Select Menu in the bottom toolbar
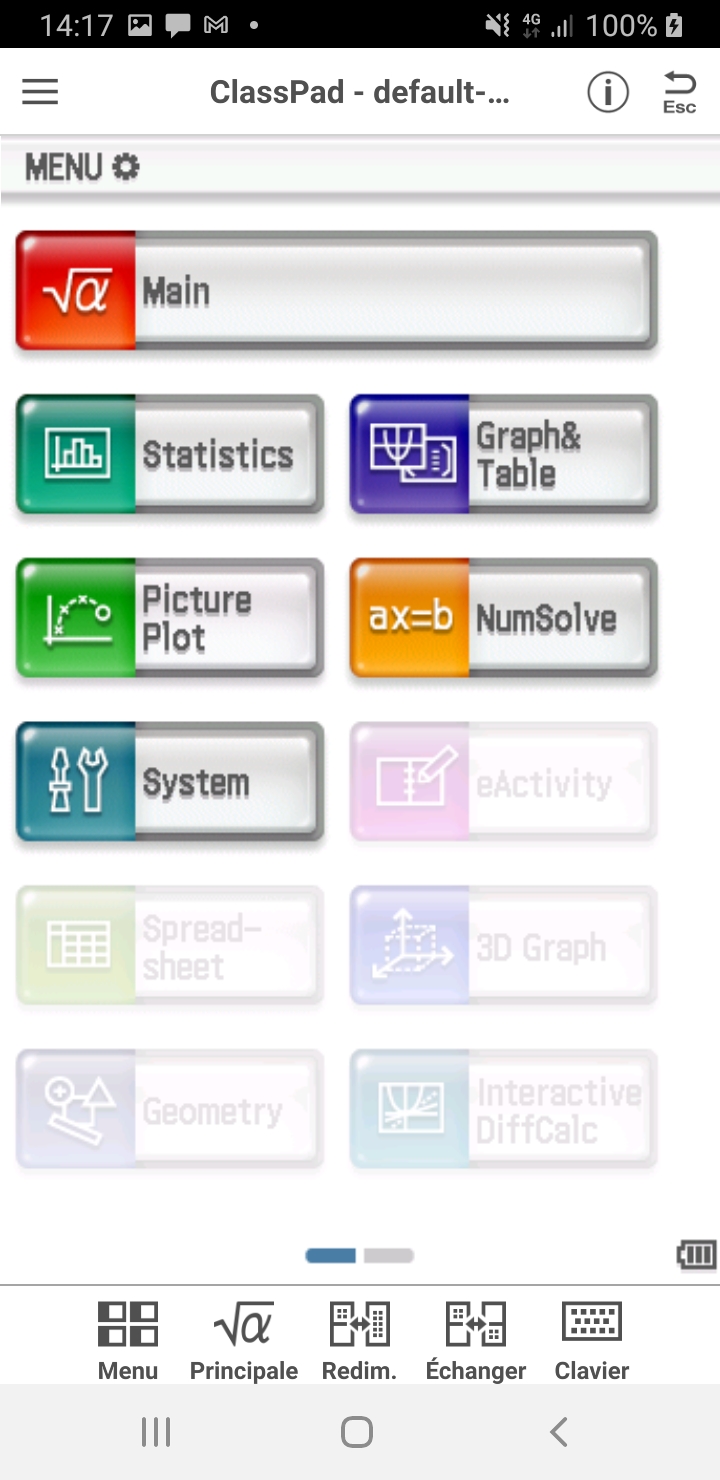The width and height of the screenshot is (720, 1480). 128,1341
